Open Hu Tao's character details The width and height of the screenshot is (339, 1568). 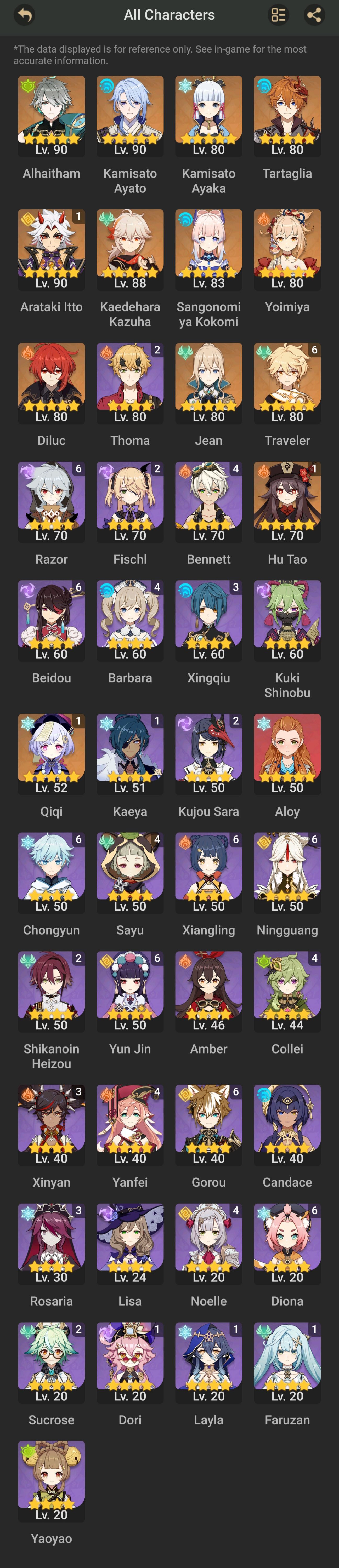[287, 500]
